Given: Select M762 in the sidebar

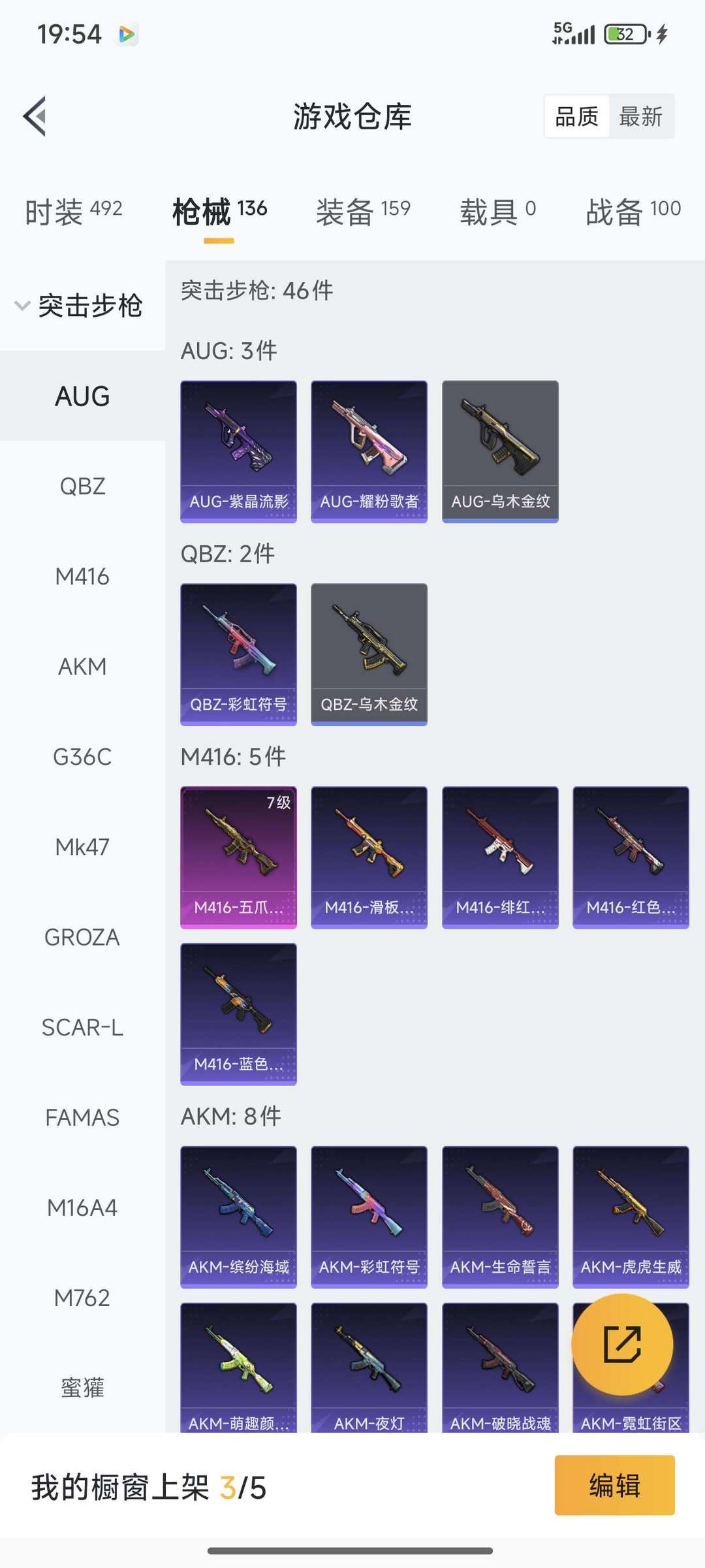Looking at the screenshot, I should click(x=82, y=1298).
